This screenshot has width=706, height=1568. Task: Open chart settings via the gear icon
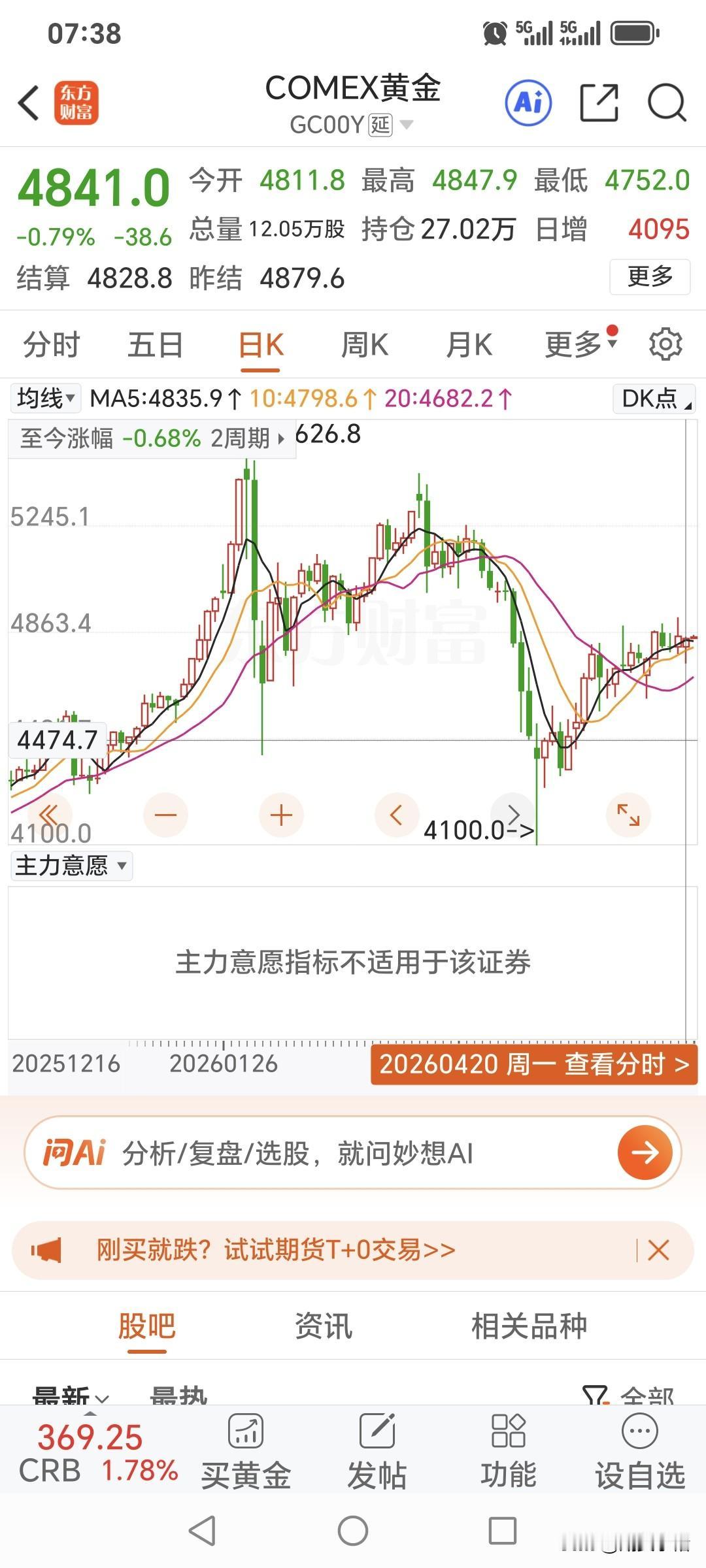coord(666,344)
